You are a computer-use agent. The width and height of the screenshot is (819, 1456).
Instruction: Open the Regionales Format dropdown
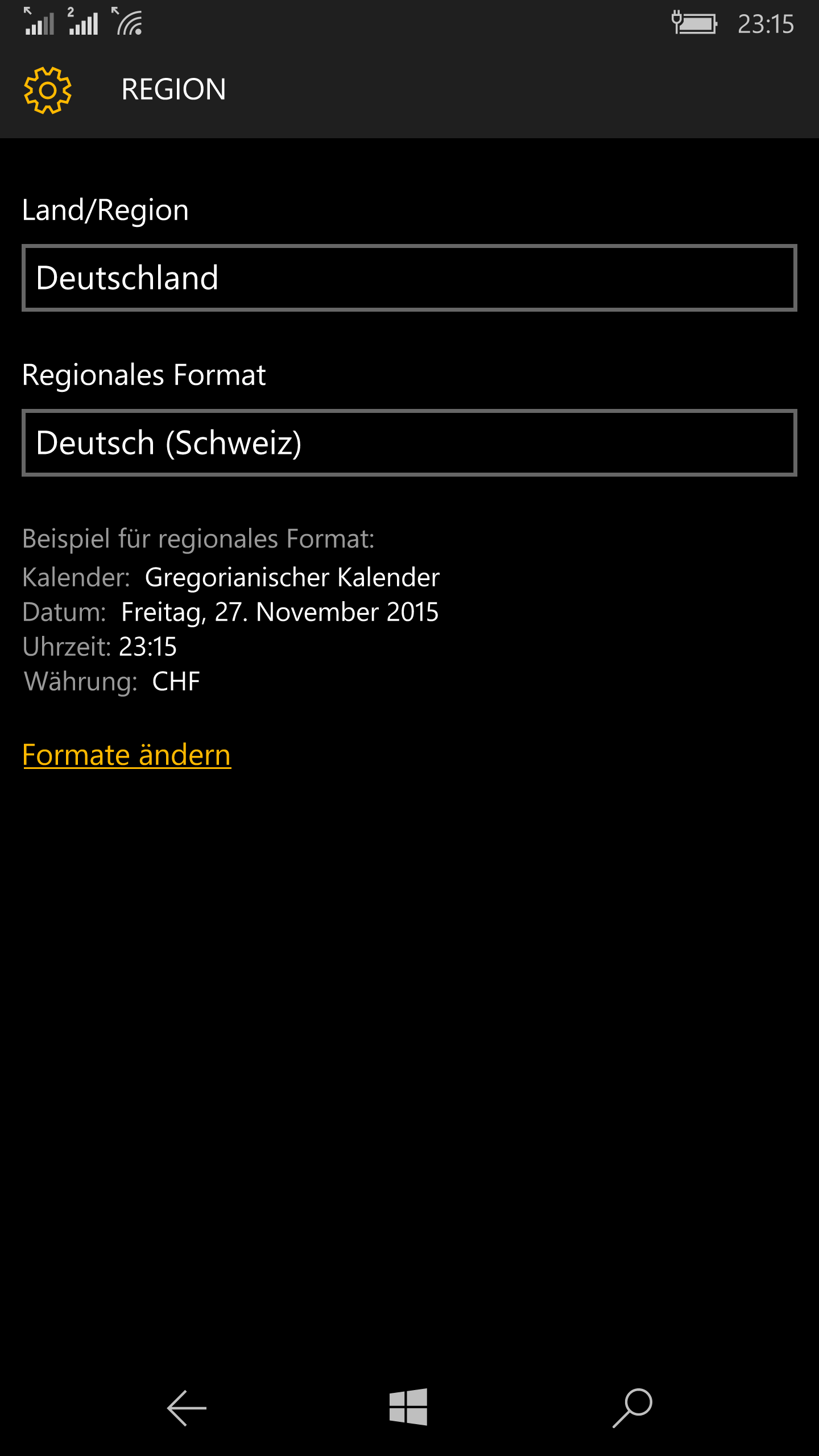[x=409, y=443]
